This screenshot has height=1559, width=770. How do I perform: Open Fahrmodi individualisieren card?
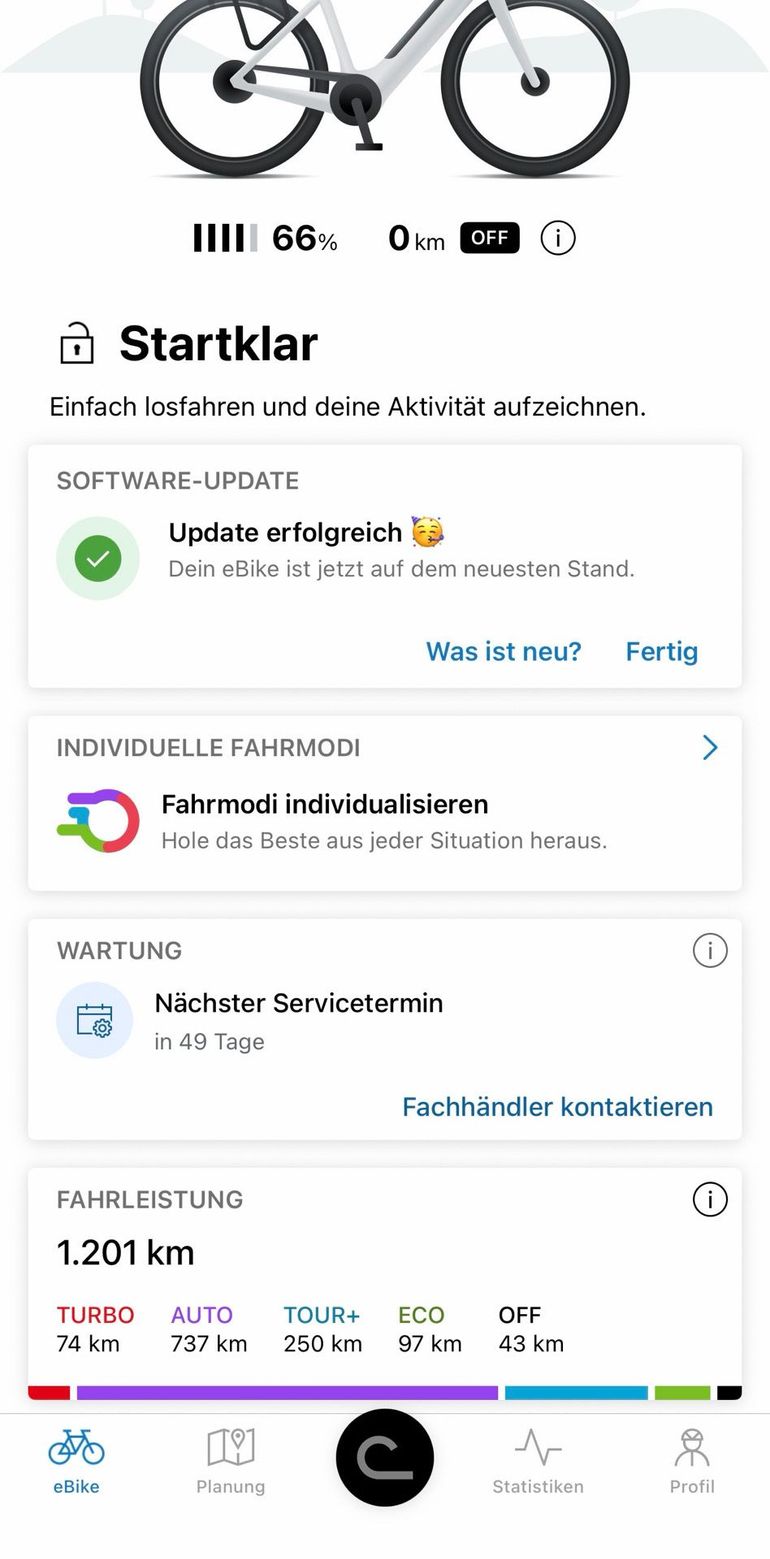[x=385, y=803]
